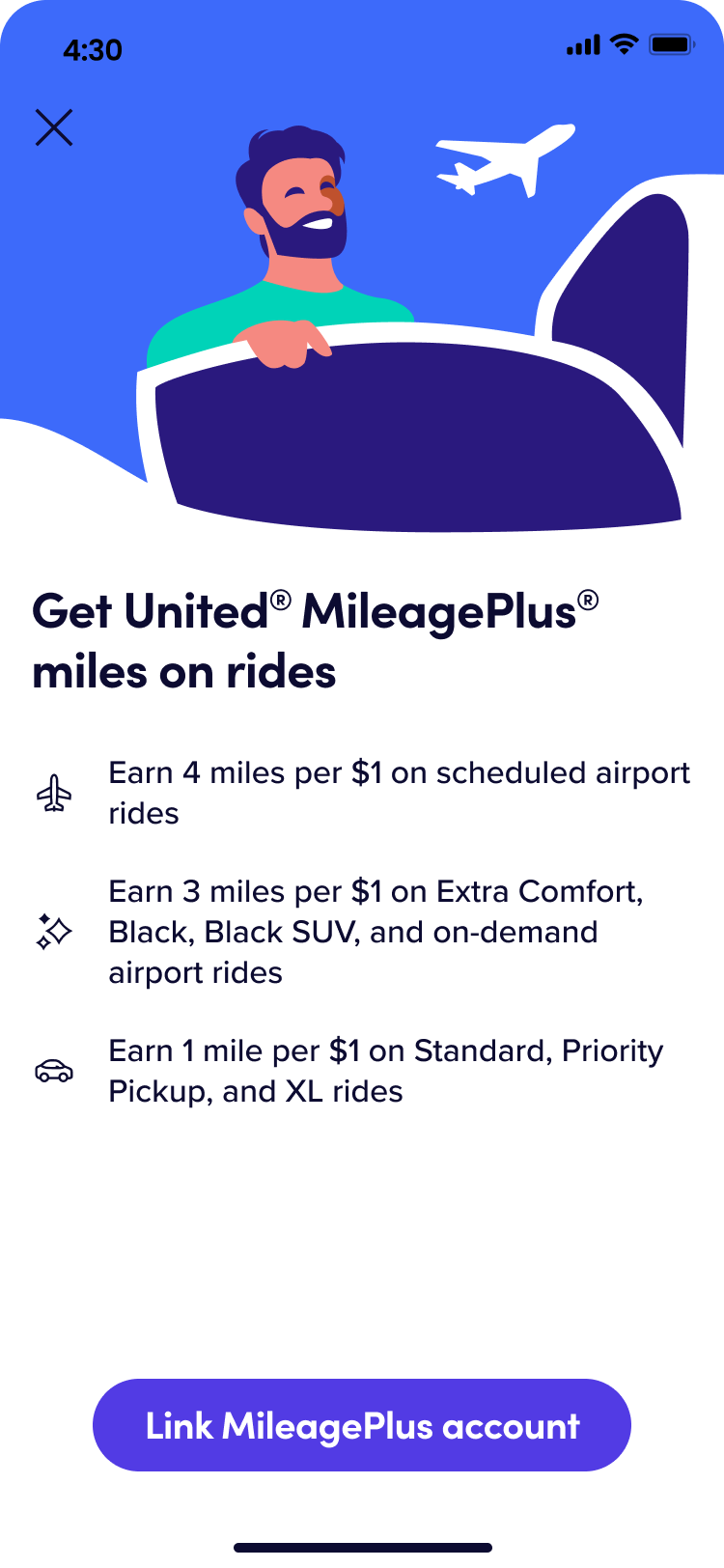
Task: Tap the 4:30 clock in the status bar
Action: [93, 49]
